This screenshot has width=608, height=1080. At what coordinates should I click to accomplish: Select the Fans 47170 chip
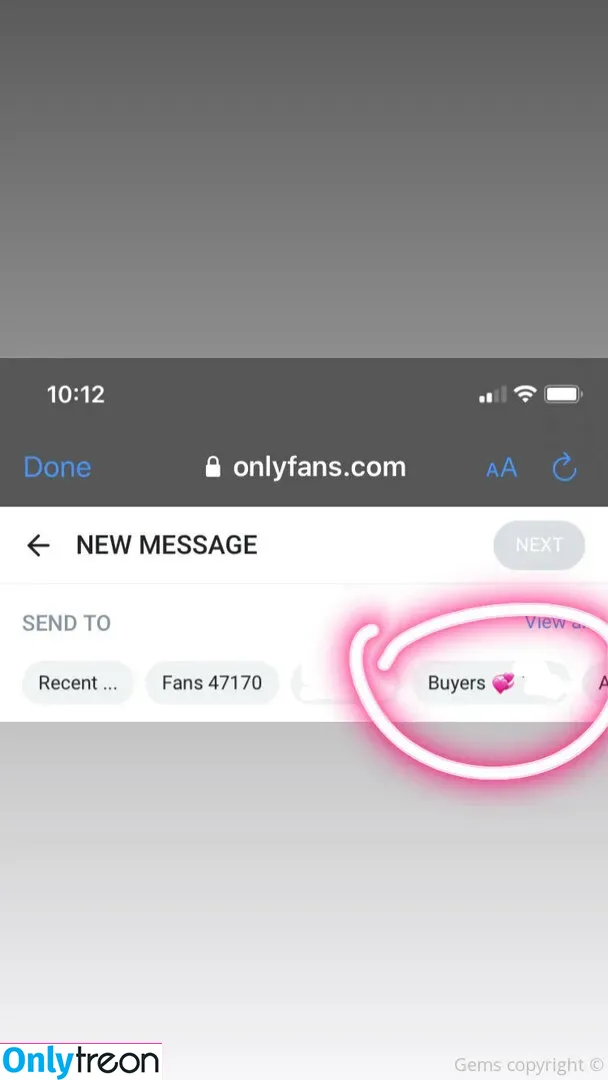[212, 683]
